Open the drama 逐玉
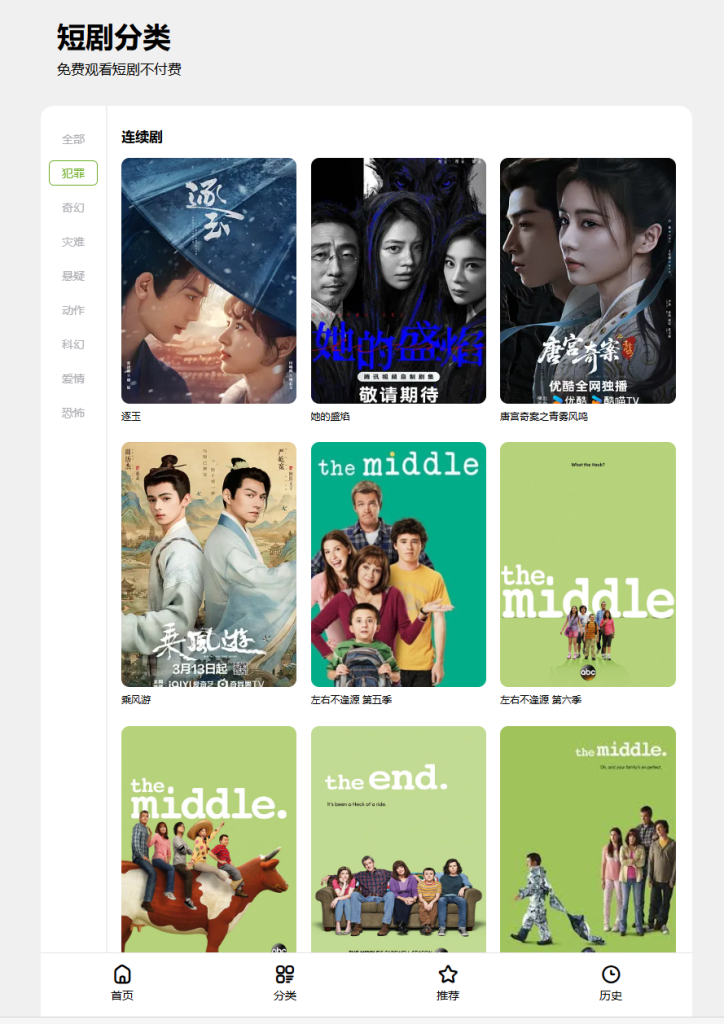The height and width of the screenshot is (1024, 724). click(x=208, y=281)
